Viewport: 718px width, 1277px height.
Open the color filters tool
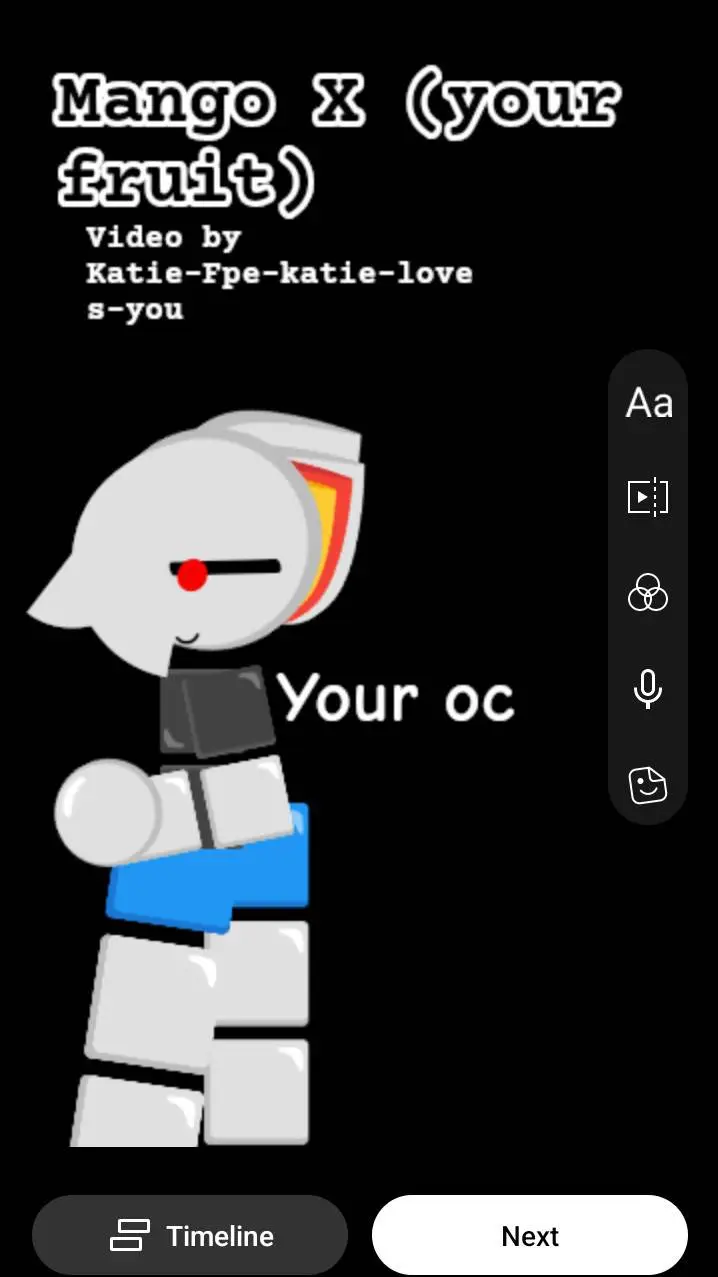[x=648, y=593]
